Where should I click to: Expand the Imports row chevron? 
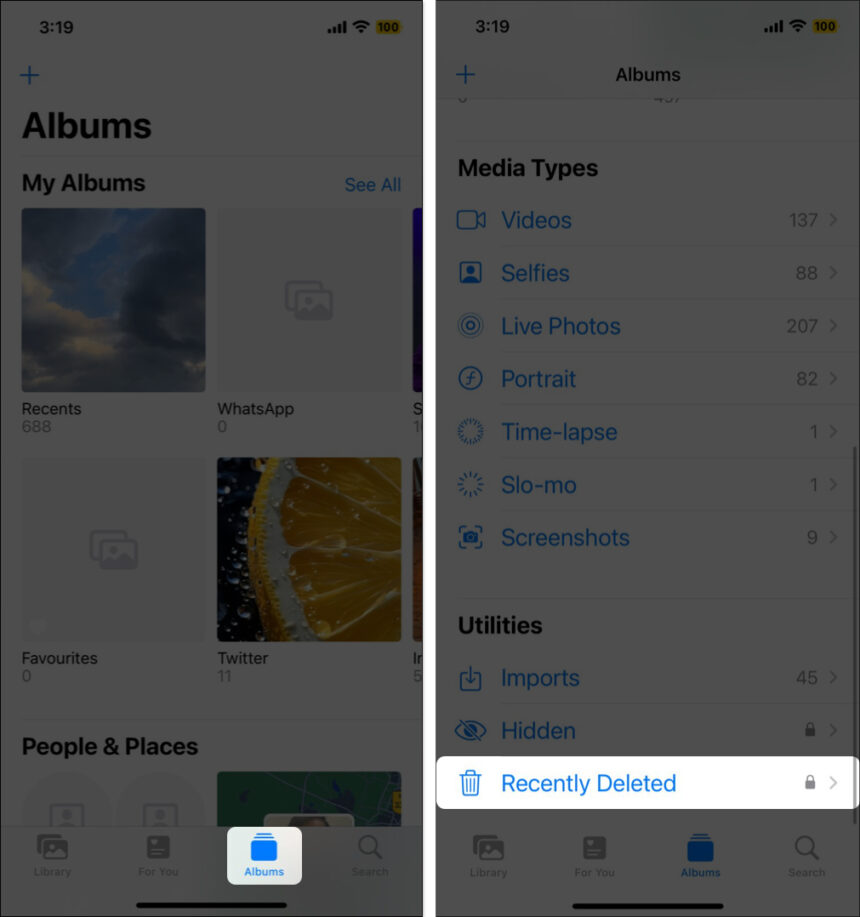point(833,678)
